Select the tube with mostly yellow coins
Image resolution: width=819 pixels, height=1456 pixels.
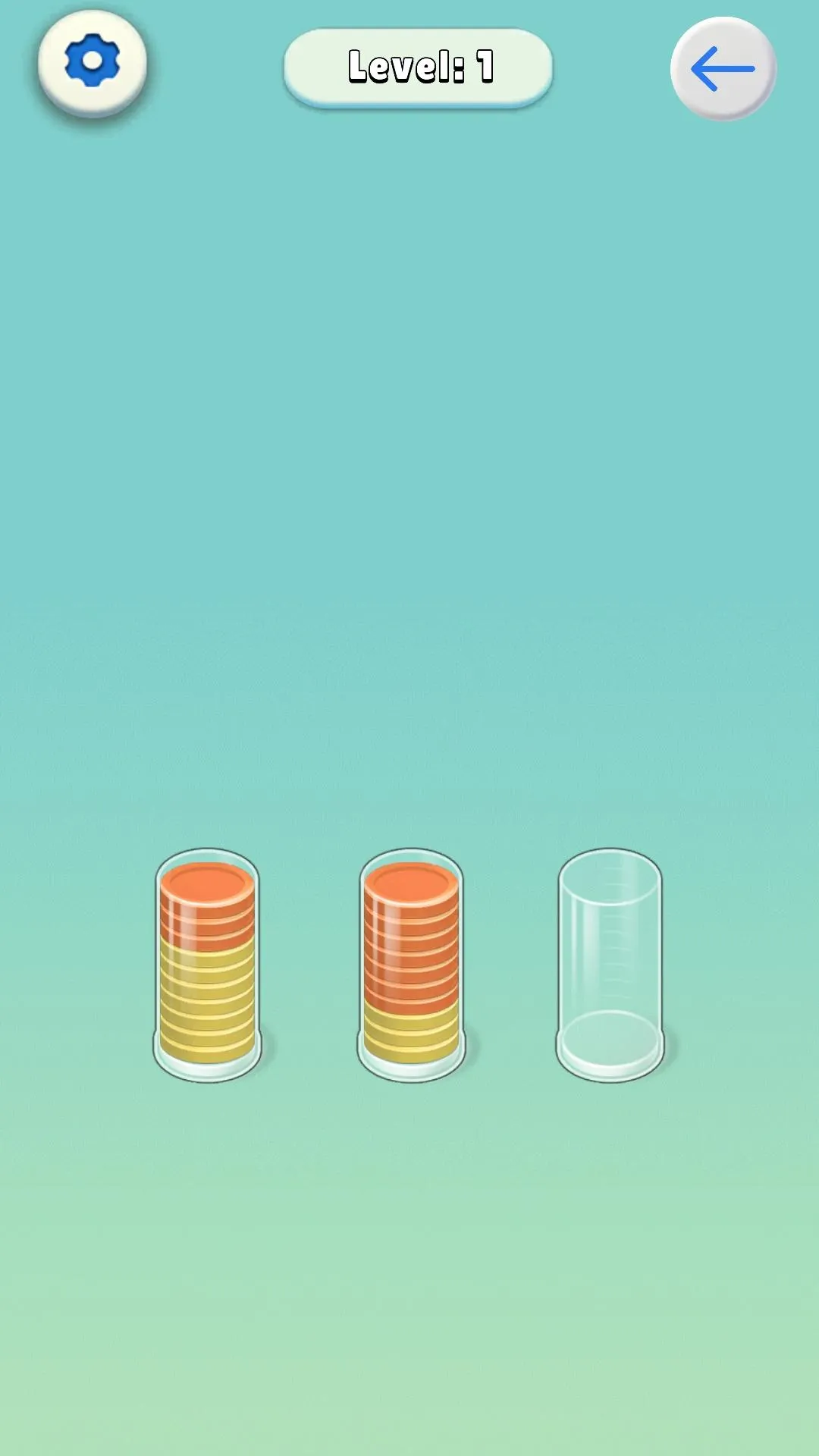(x=207, y=965)
